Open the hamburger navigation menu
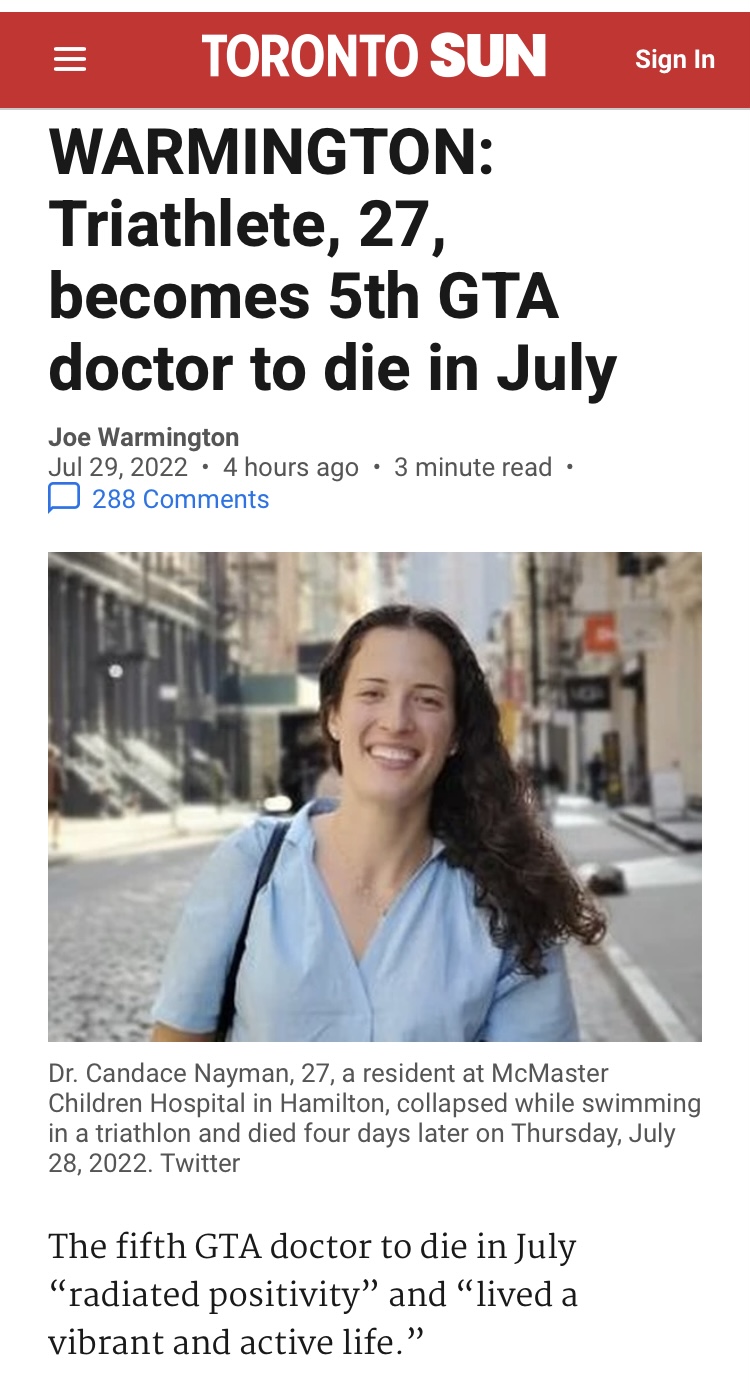 coord(70,60)
